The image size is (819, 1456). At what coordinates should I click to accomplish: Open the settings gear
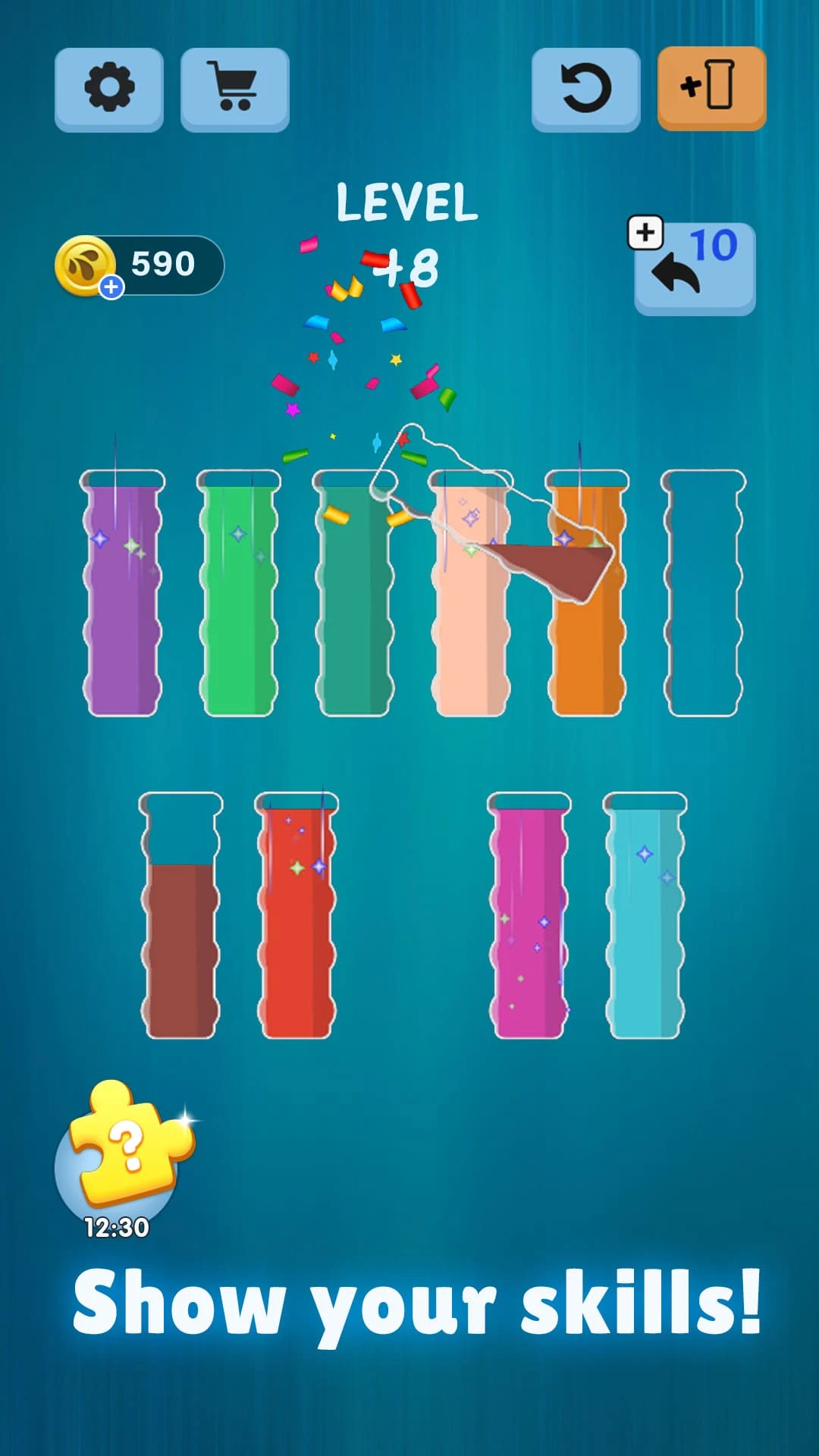pos(109,89)
